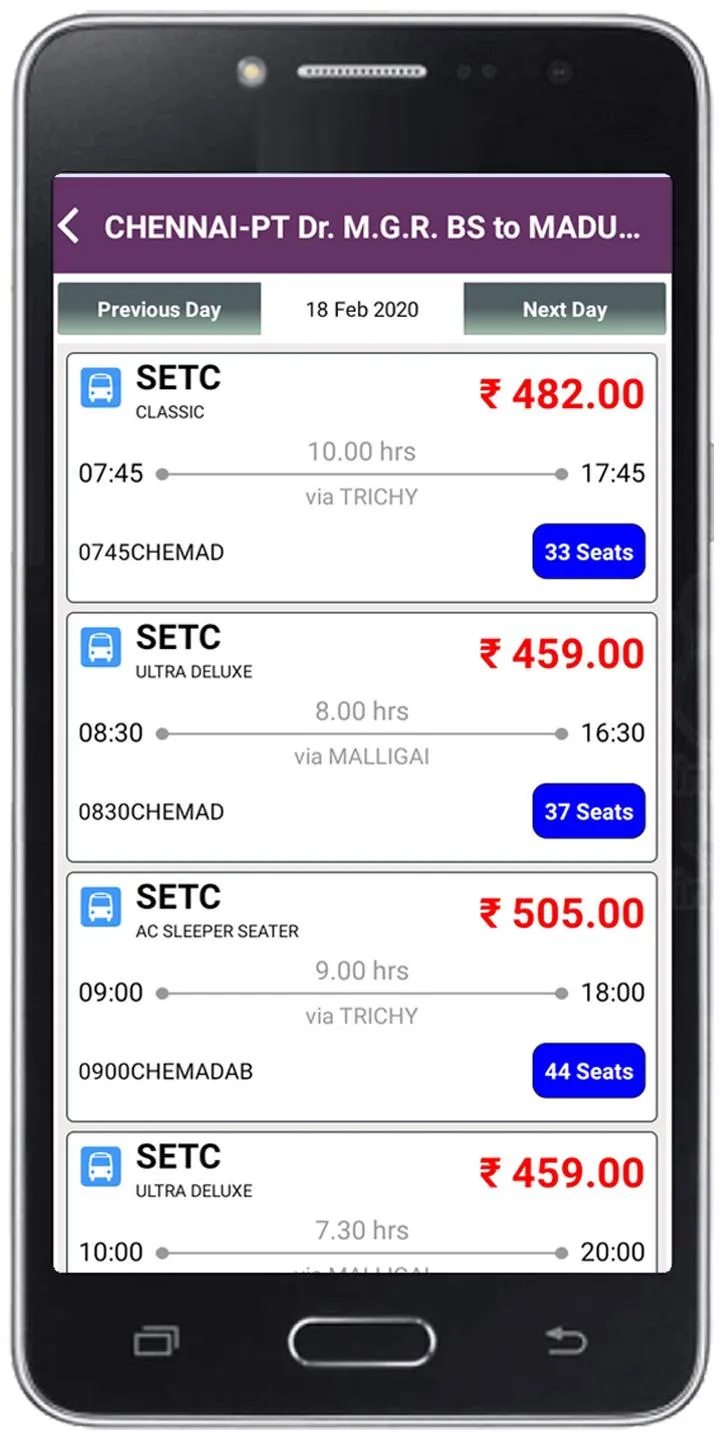Check 33 Seats on the 07:45 CLASSIC bus
Image resolution: width=720 pixels, height=1440 pixels.
tap(588, 552)
